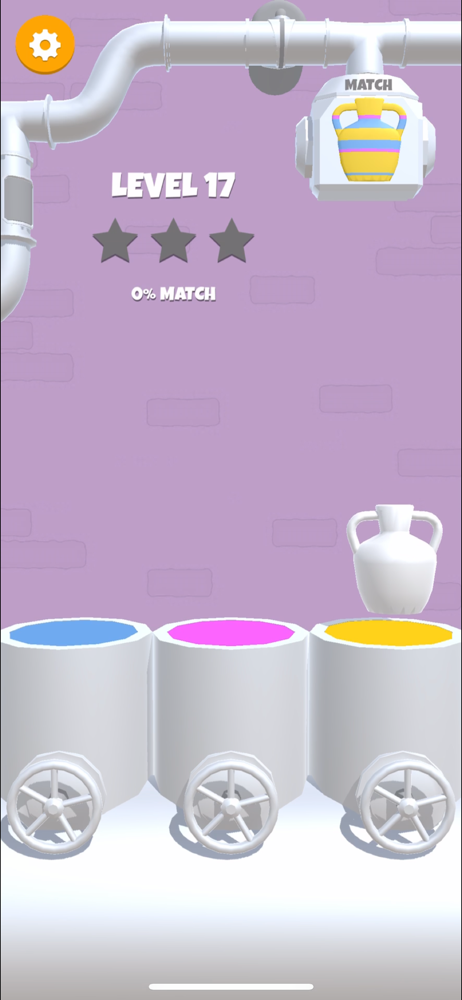Screen dimensions: 462x1000
Task: Open the orange settings gear
Action: [x=45, y=45]
